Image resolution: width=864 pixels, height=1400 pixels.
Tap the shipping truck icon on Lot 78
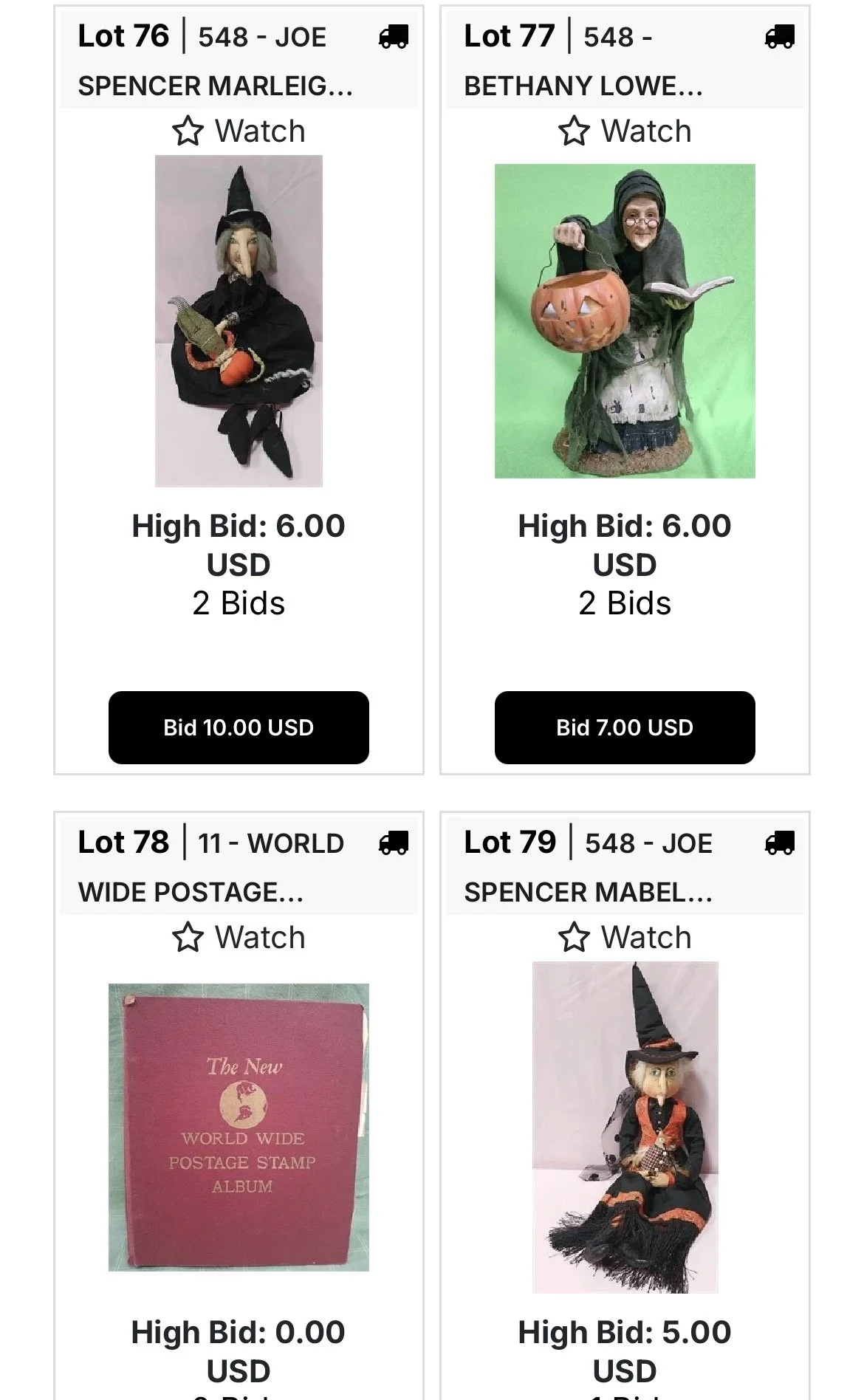tap(394, 843)
